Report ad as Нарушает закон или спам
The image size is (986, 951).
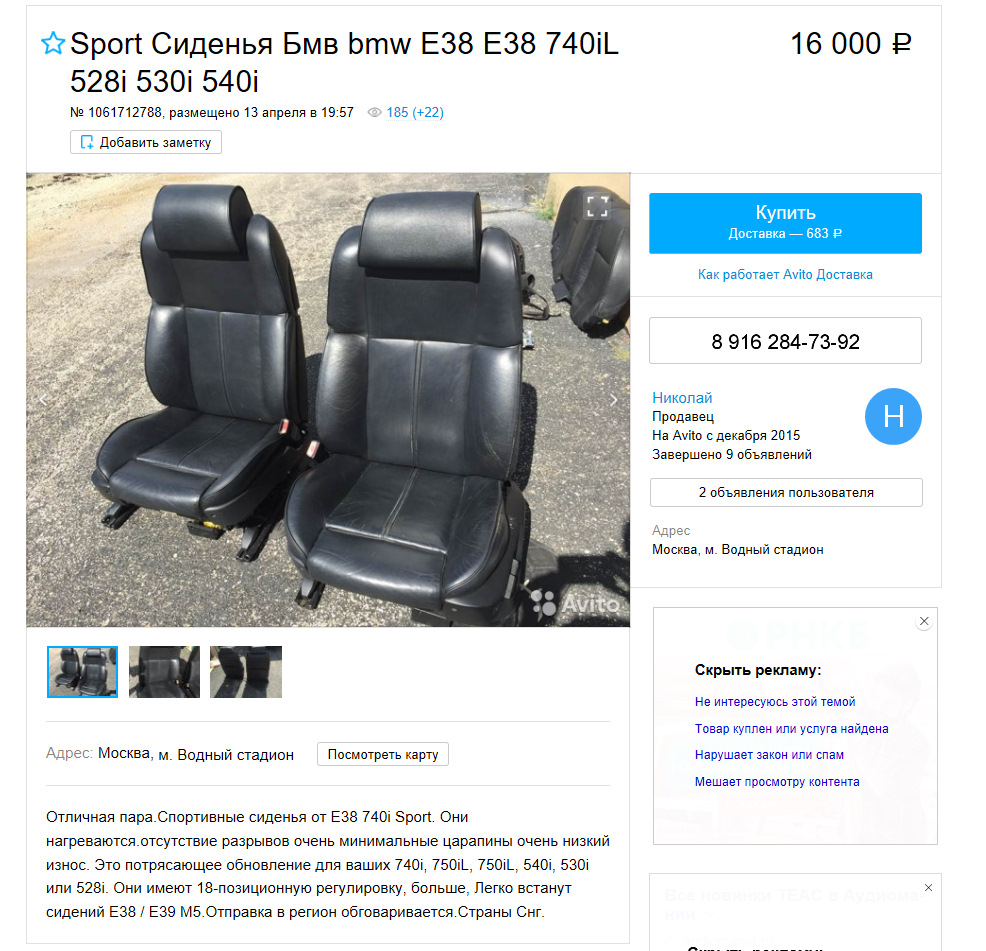(769, 755)
